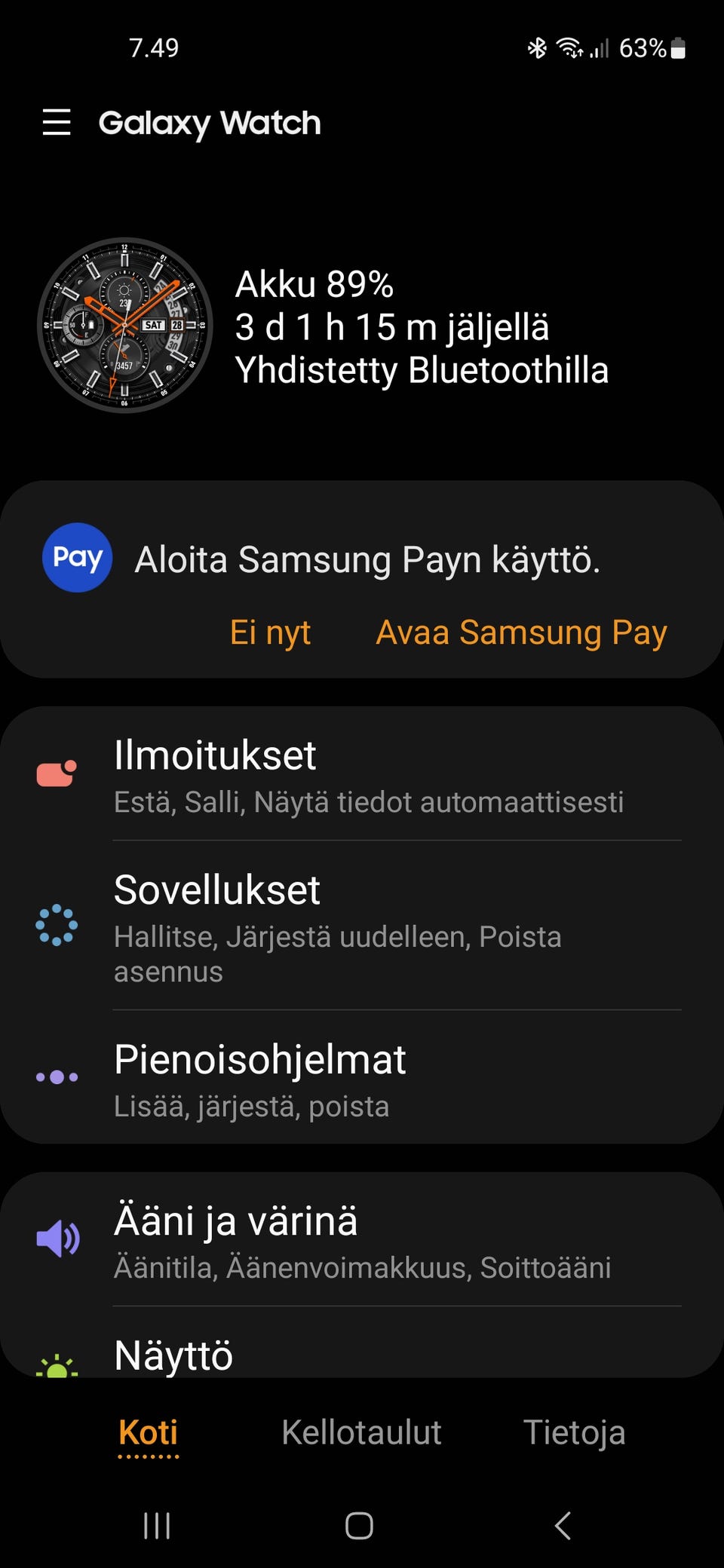Open Sovellukset settings
The height and width of the screenshot is (1568, 724).
coord(362,926)
